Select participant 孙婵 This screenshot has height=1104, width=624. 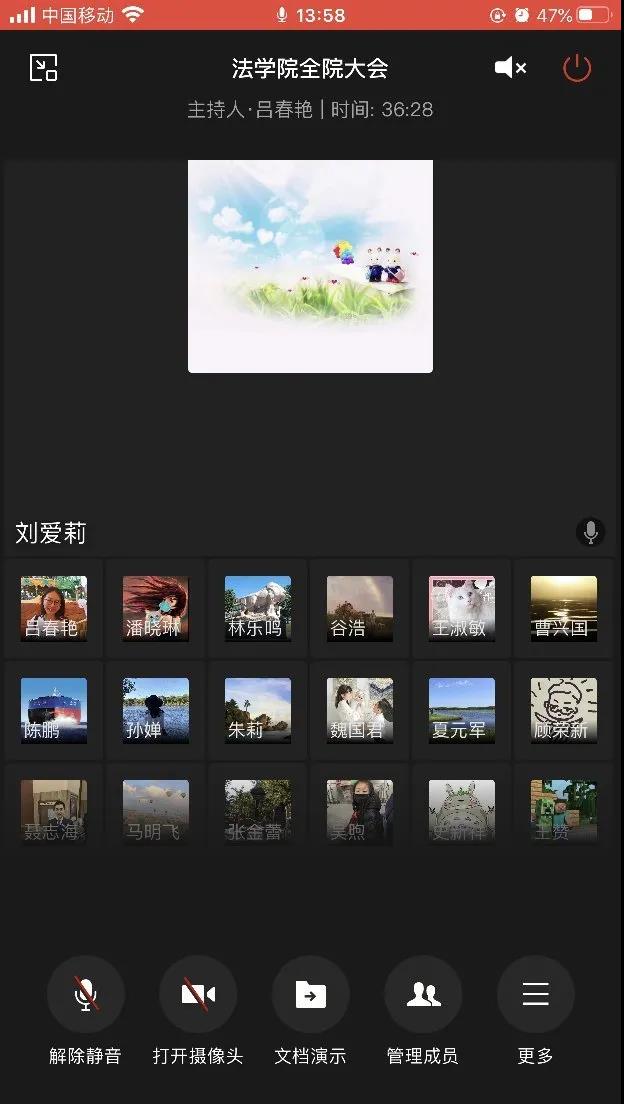(x=156, y=711)
